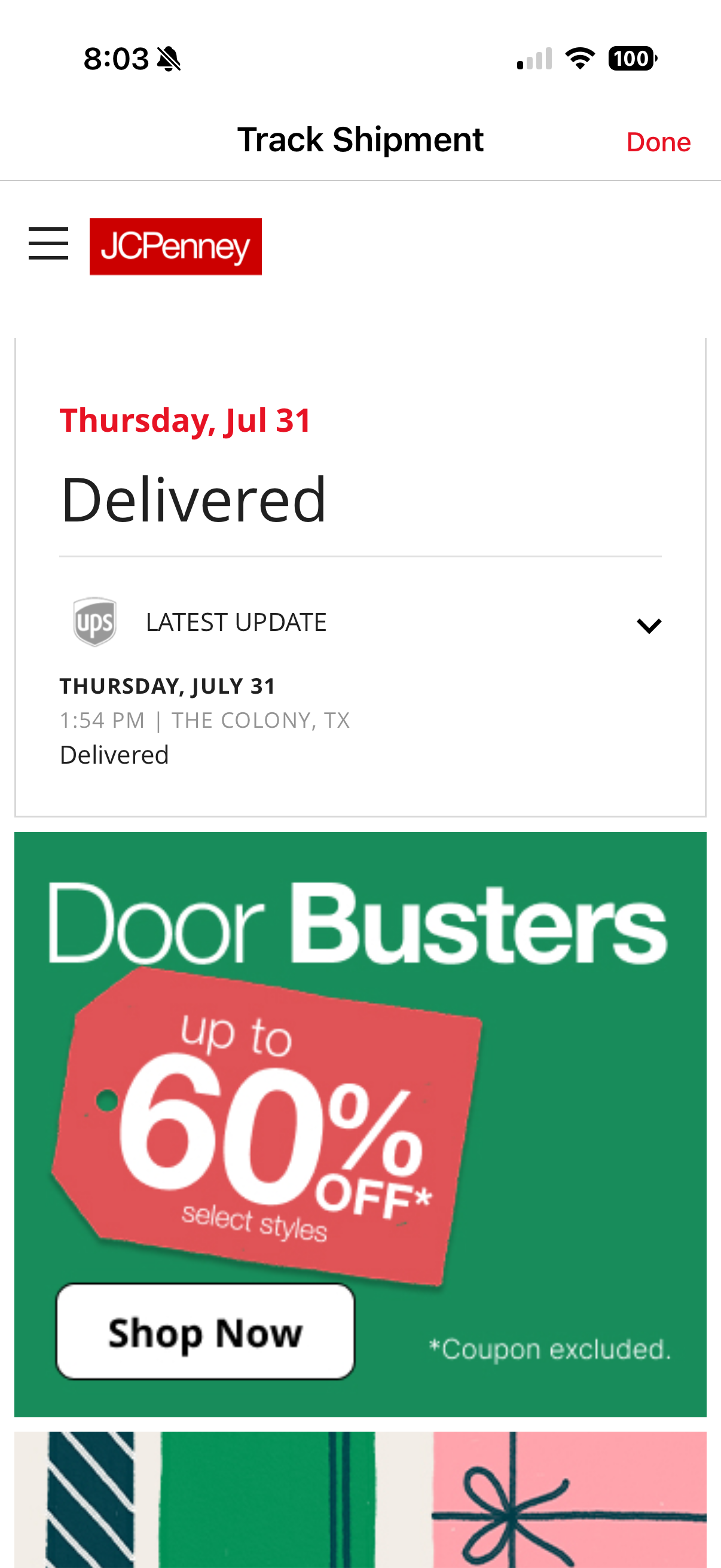
Task: Tap Shop Now on Door Busters banner
Action: [206, 1331]
